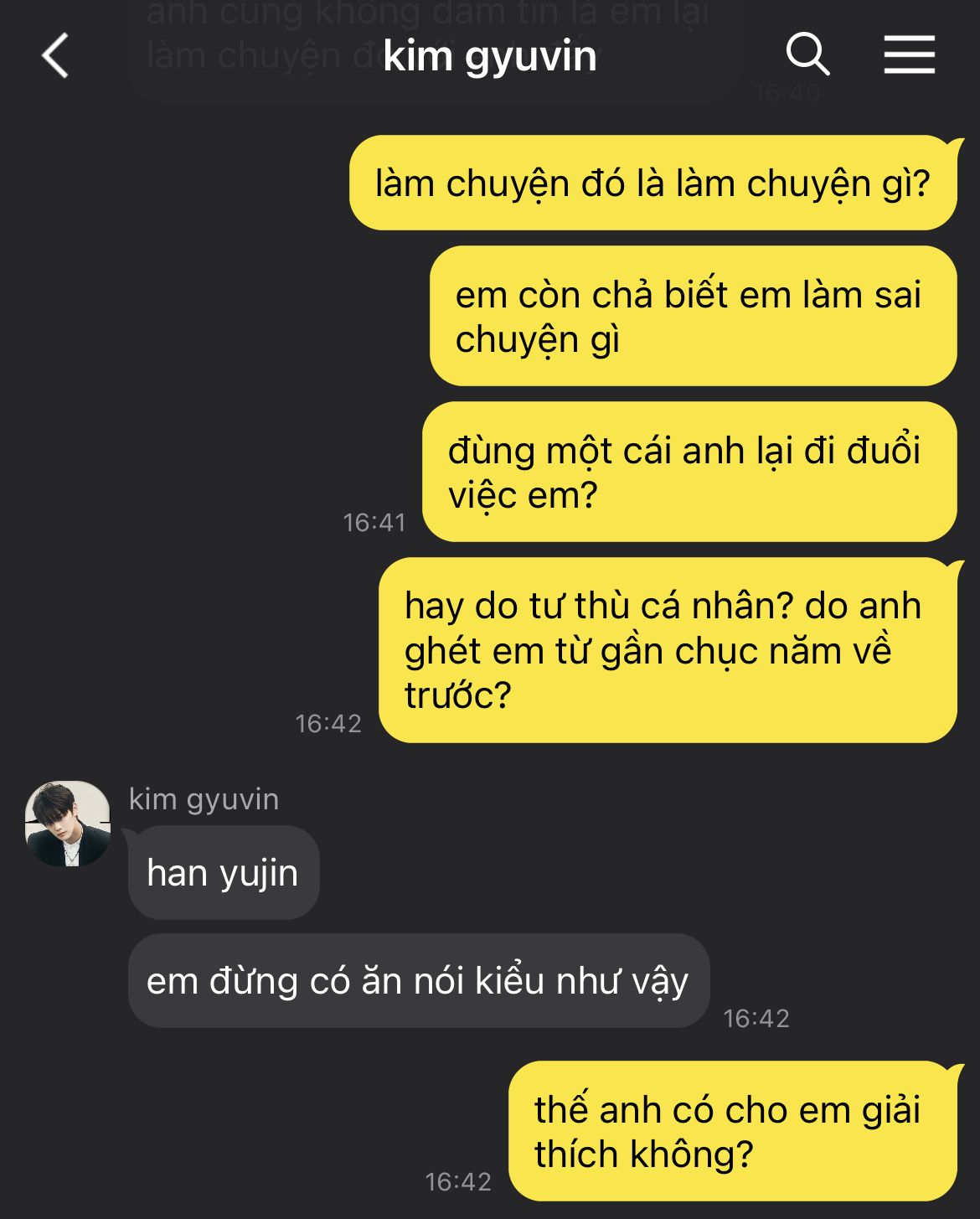Open kim gyuvin's profile picture
The image size is (980, 1219).
coord(68,824)
